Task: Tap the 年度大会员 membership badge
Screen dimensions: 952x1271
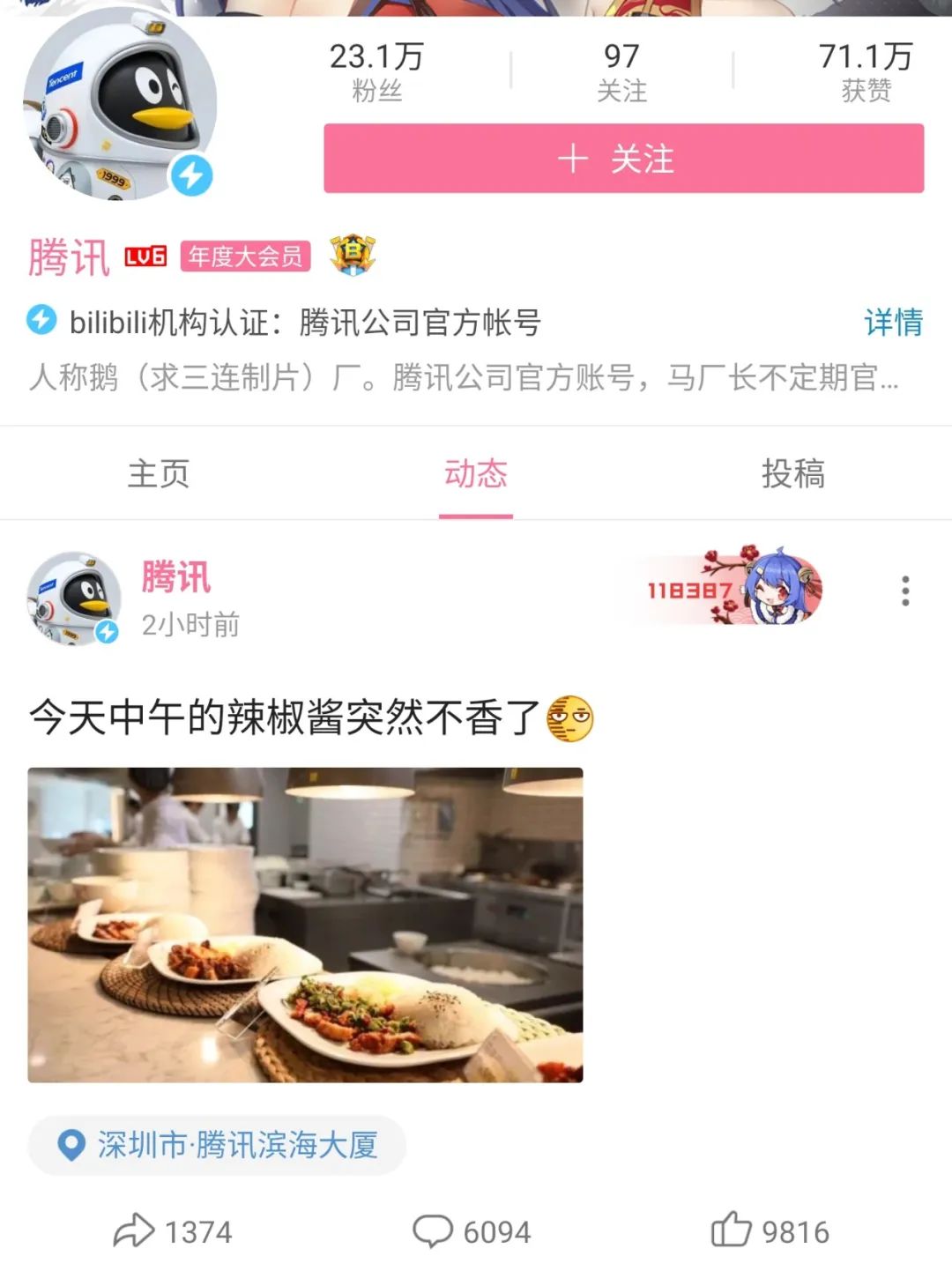Action: pyautogui.click(x=245, y=256)
